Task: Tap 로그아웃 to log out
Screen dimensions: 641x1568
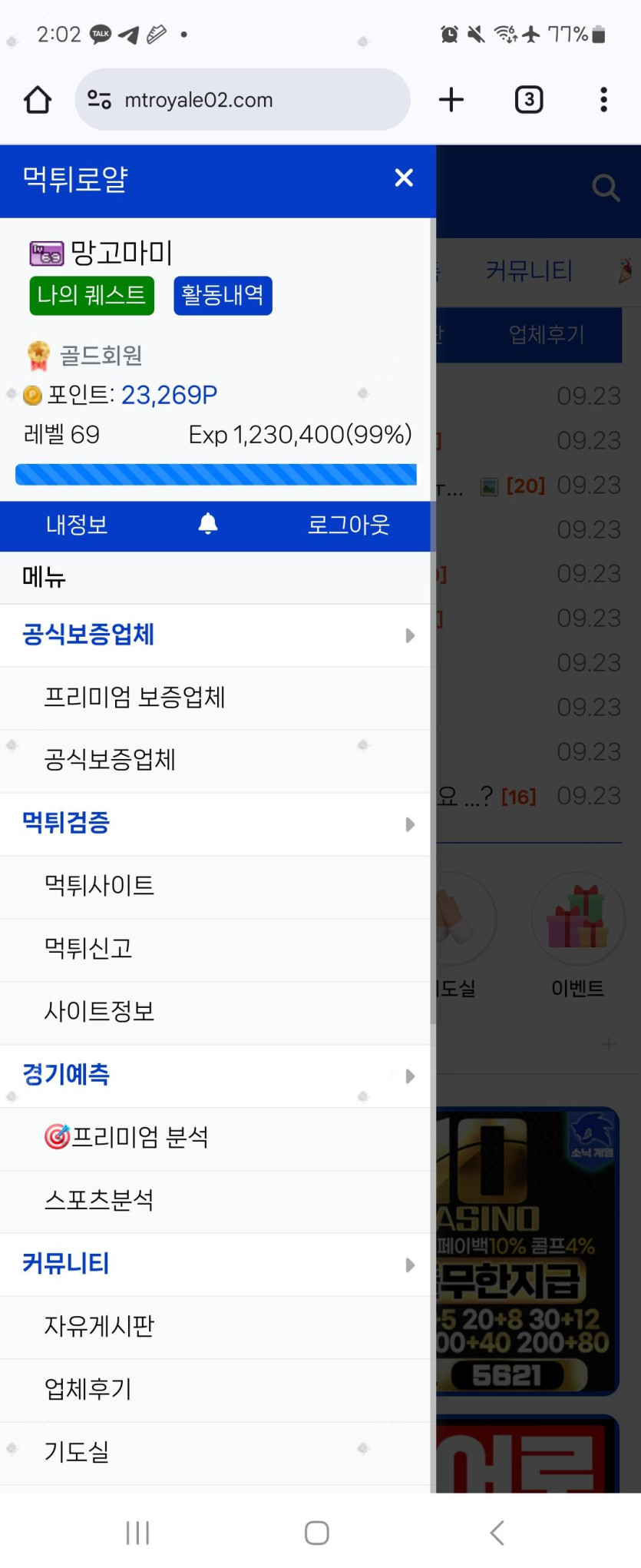Action: (349, 525)
